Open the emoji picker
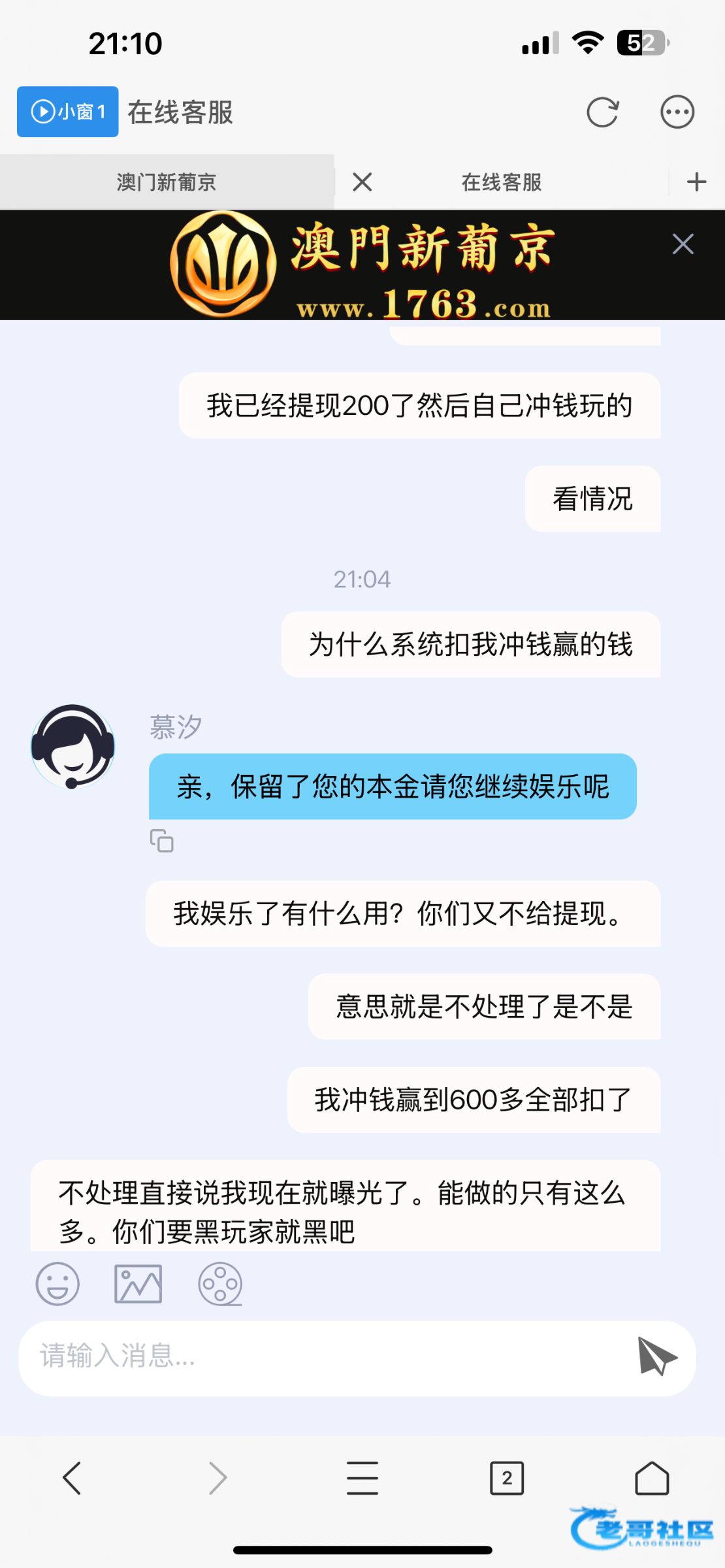 (57, 1284)
